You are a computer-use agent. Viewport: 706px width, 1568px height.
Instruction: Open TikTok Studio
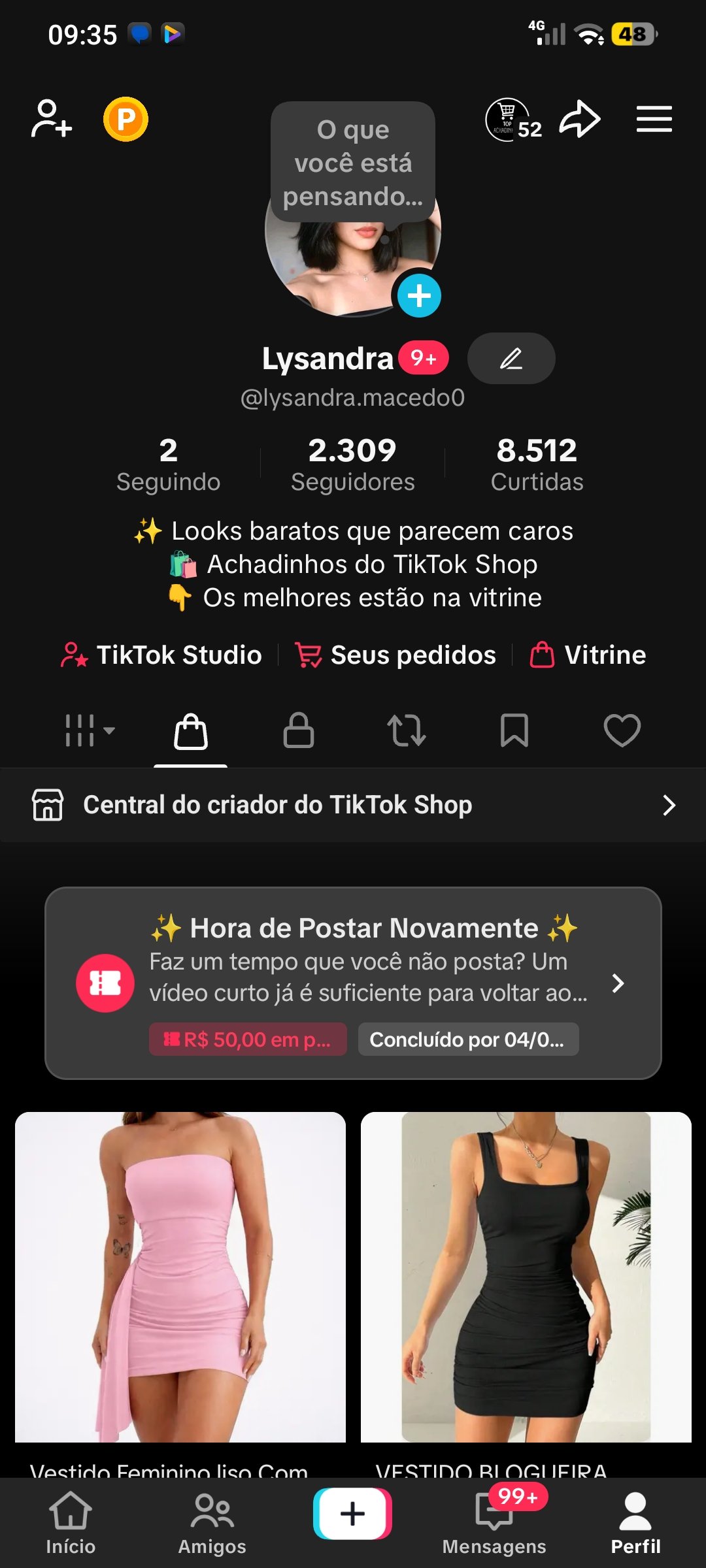click(x=161, y=655)
